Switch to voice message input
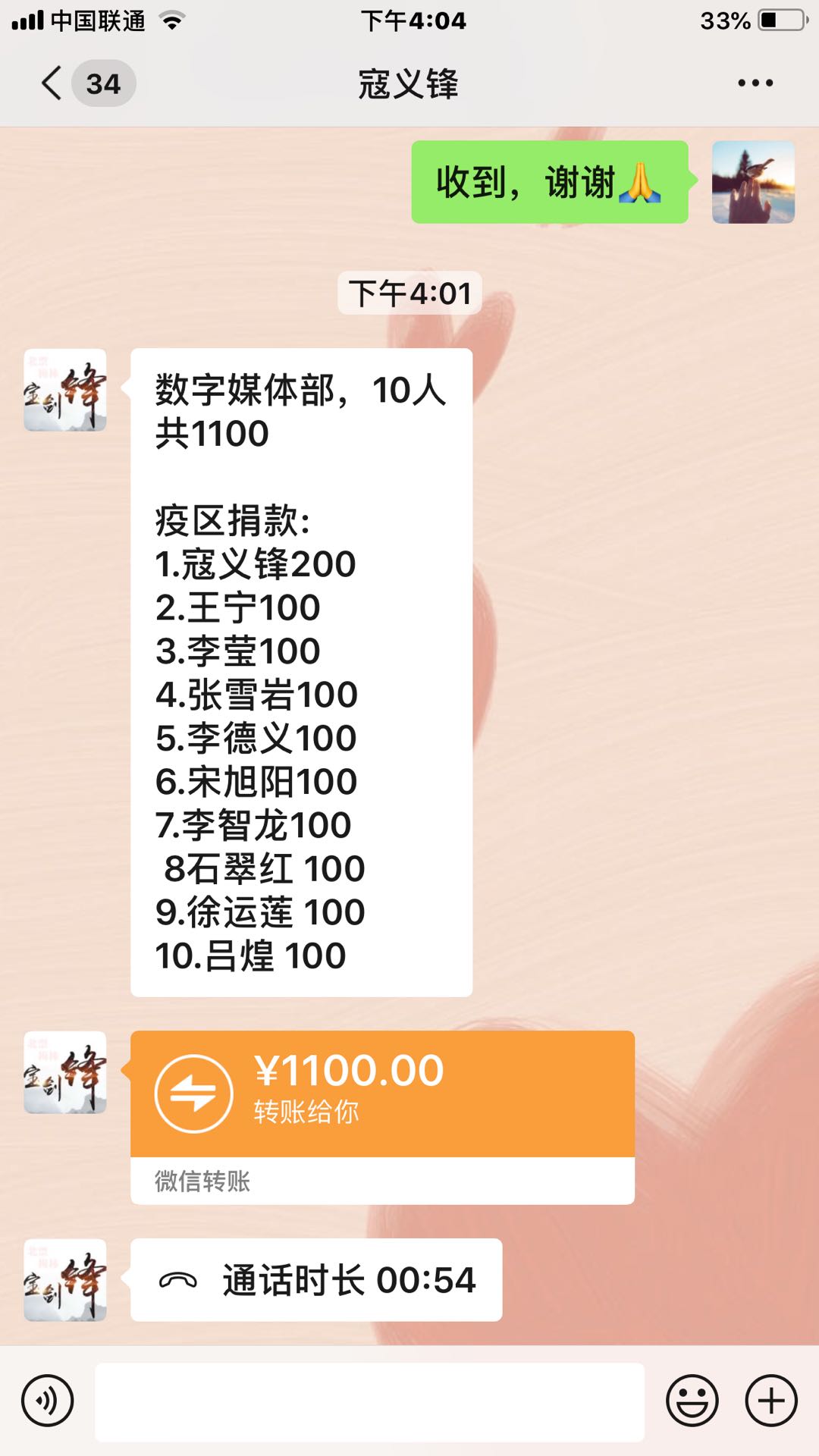Viewport: 819px width, 1456px height. [x=47, y=1401]
